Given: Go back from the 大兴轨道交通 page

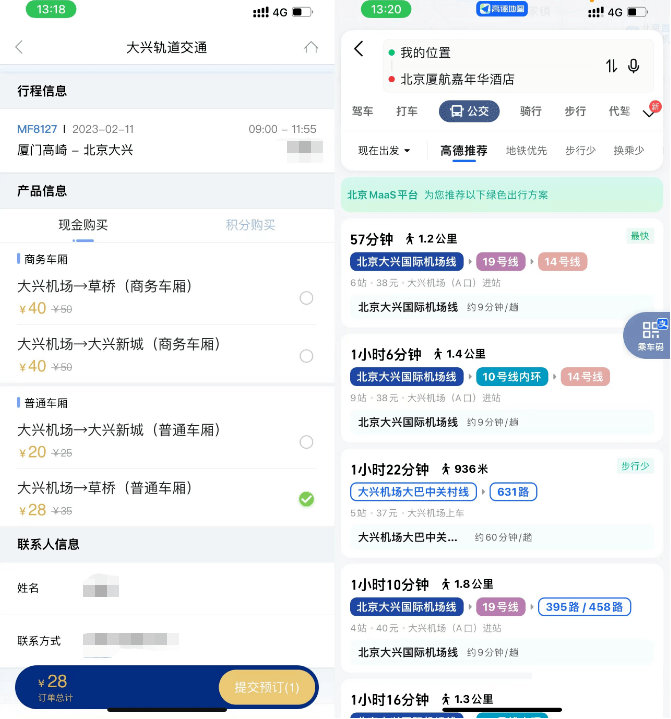Looking at the screenshot, I should (x=19, y=47).
